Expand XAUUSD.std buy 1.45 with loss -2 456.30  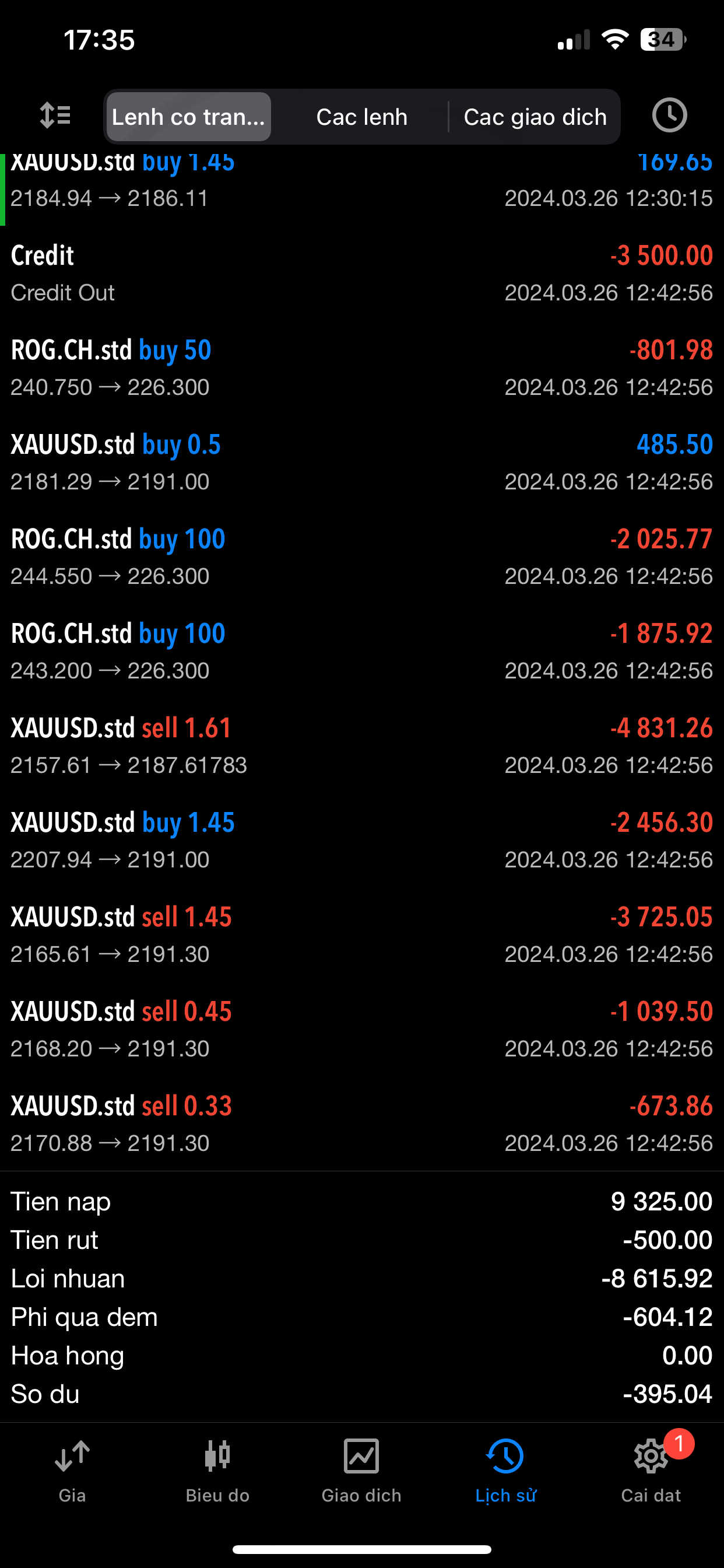[361, 840]
